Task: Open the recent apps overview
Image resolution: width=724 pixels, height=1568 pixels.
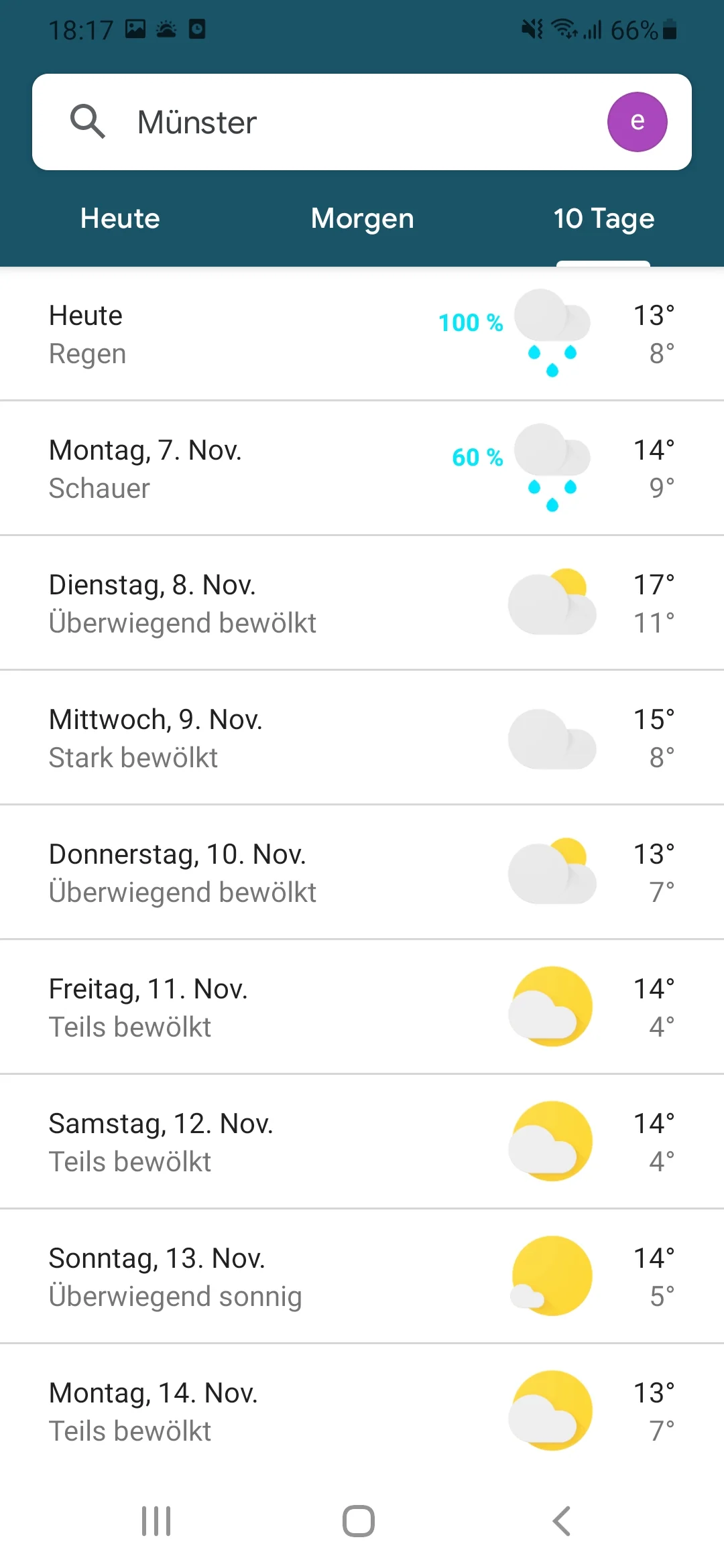Action: coord(156,1521)
